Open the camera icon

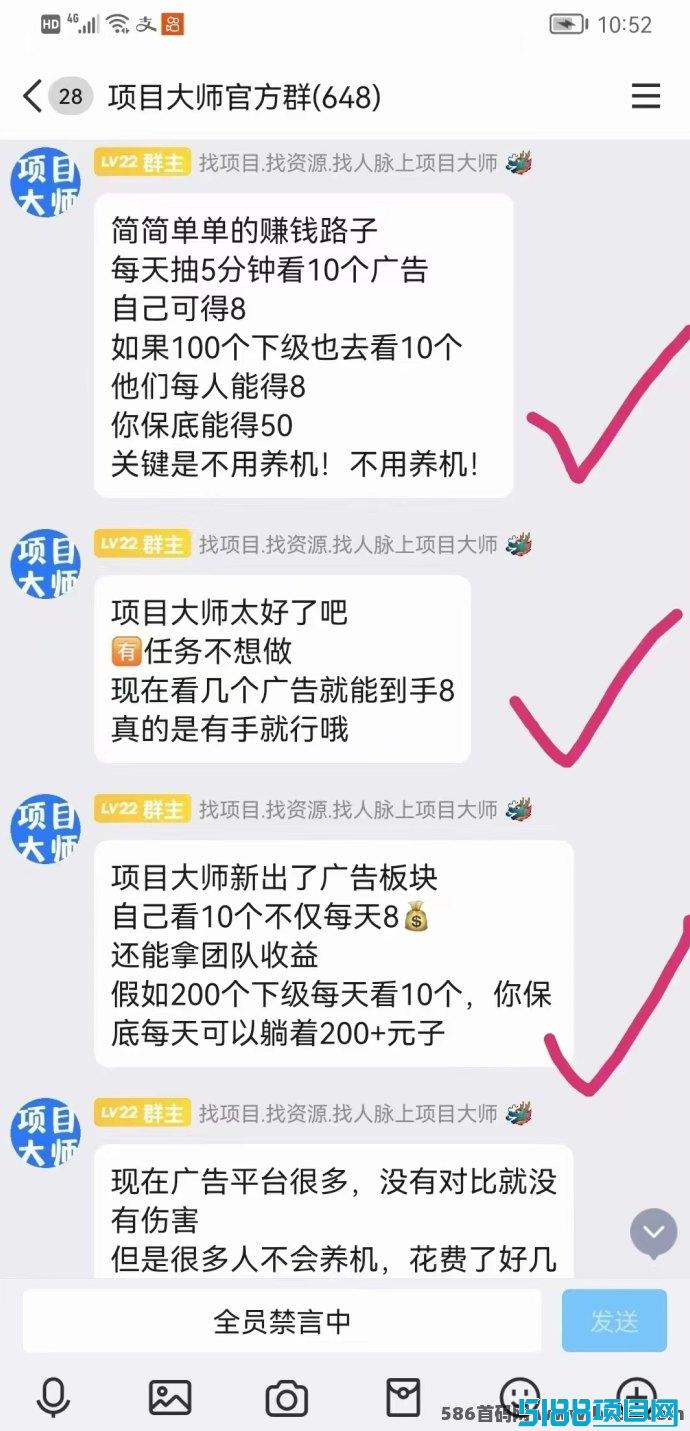pos(287,1397)
